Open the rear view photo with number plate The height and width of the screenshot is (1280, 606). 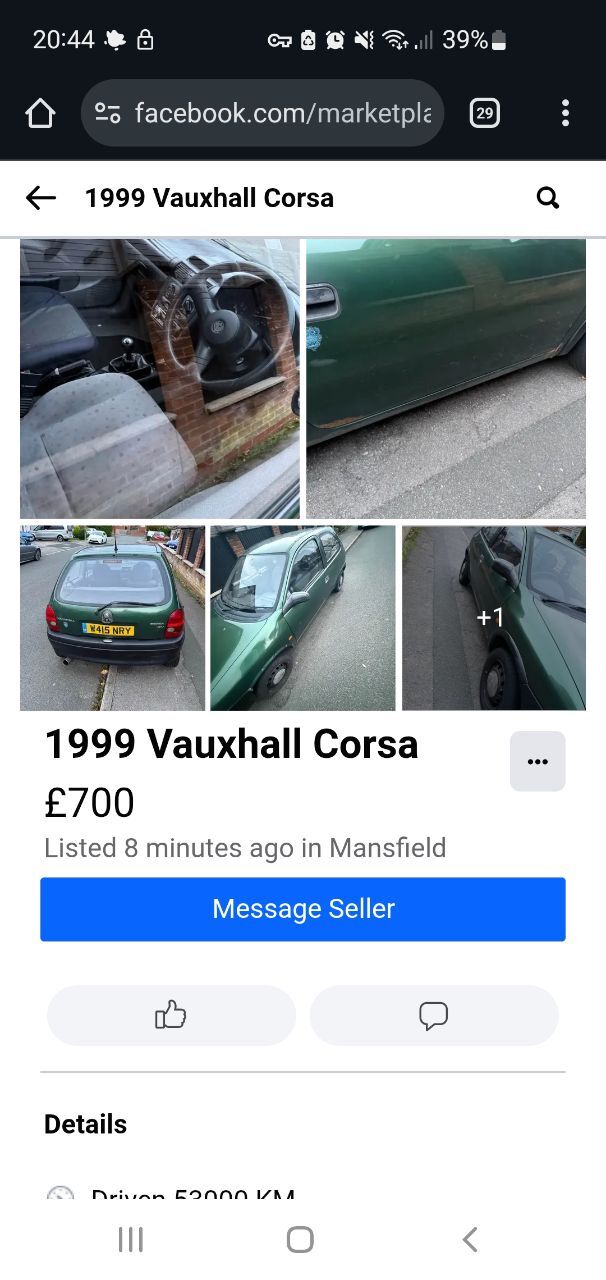tap(112, 618)
